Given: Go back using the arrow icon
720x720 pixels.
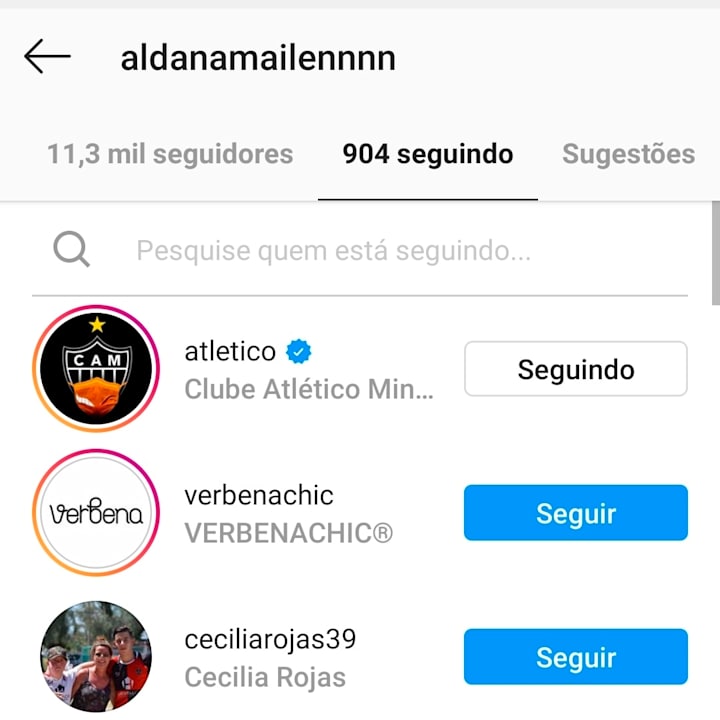Looking at the screenshot, I should coord(47,57).
